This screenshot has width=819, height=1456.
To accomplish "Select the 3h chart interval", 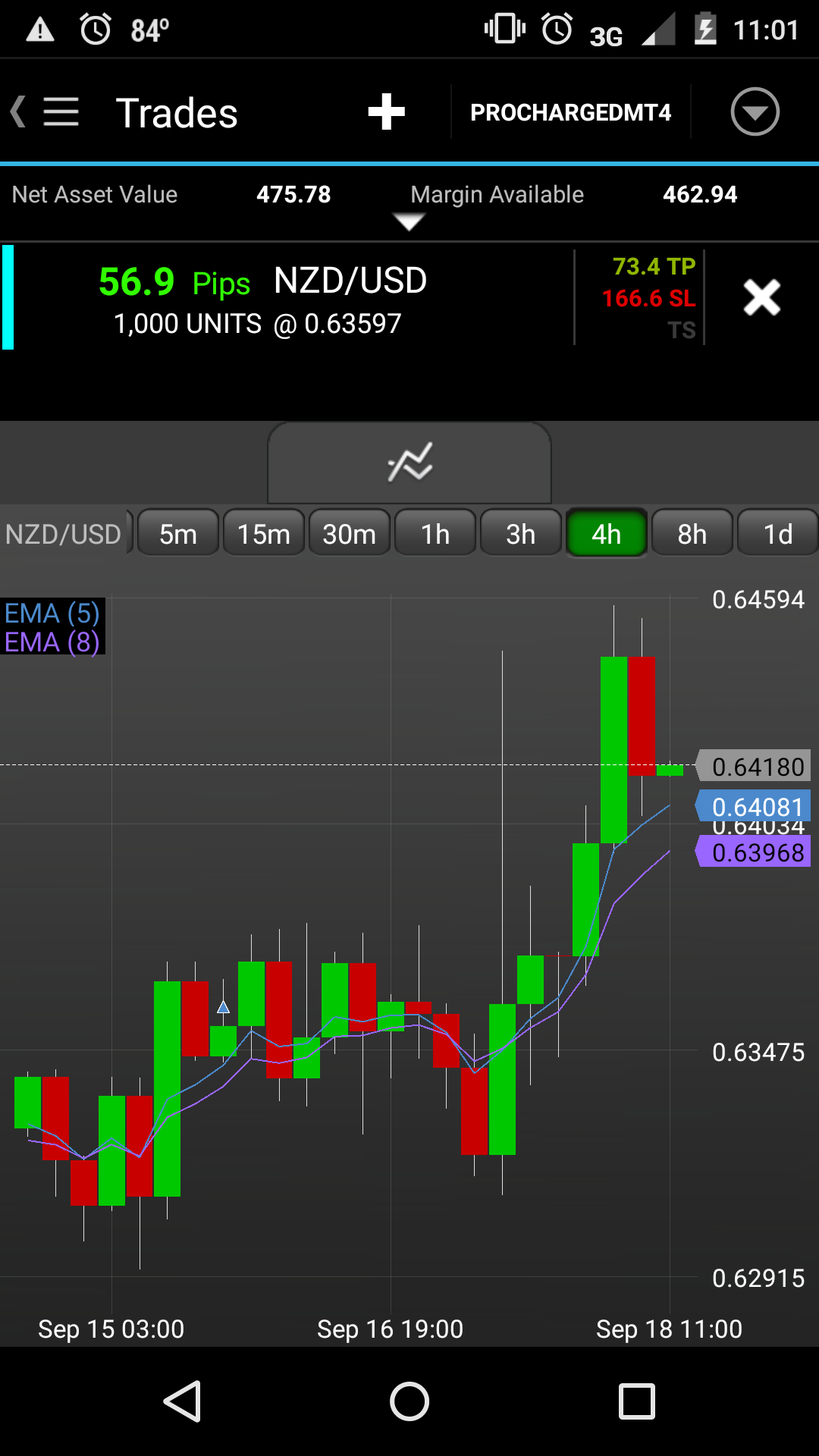I will point(521,534).
